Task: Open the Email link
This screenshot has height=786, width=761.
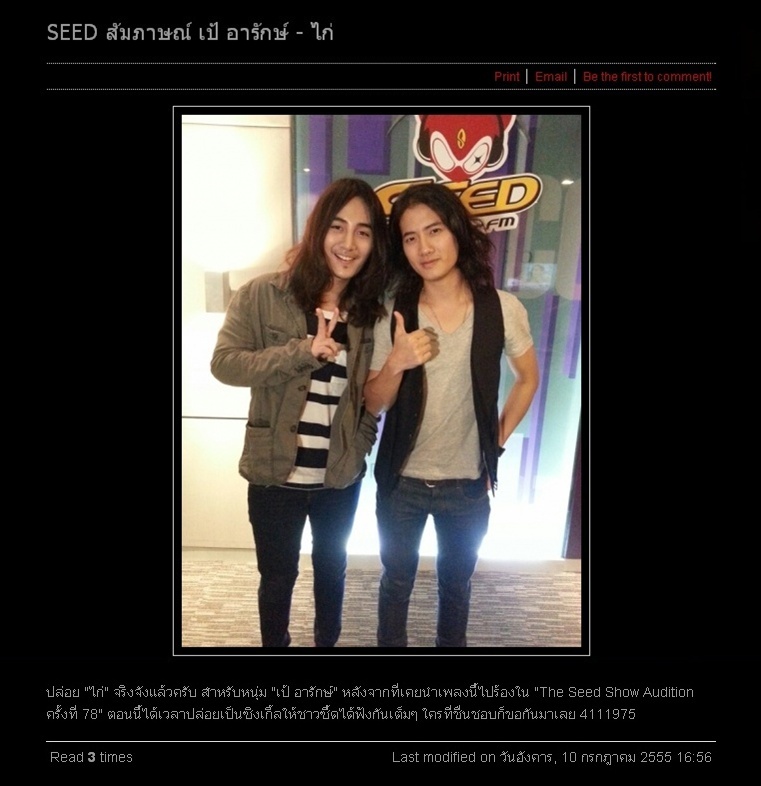Action: 550,77
